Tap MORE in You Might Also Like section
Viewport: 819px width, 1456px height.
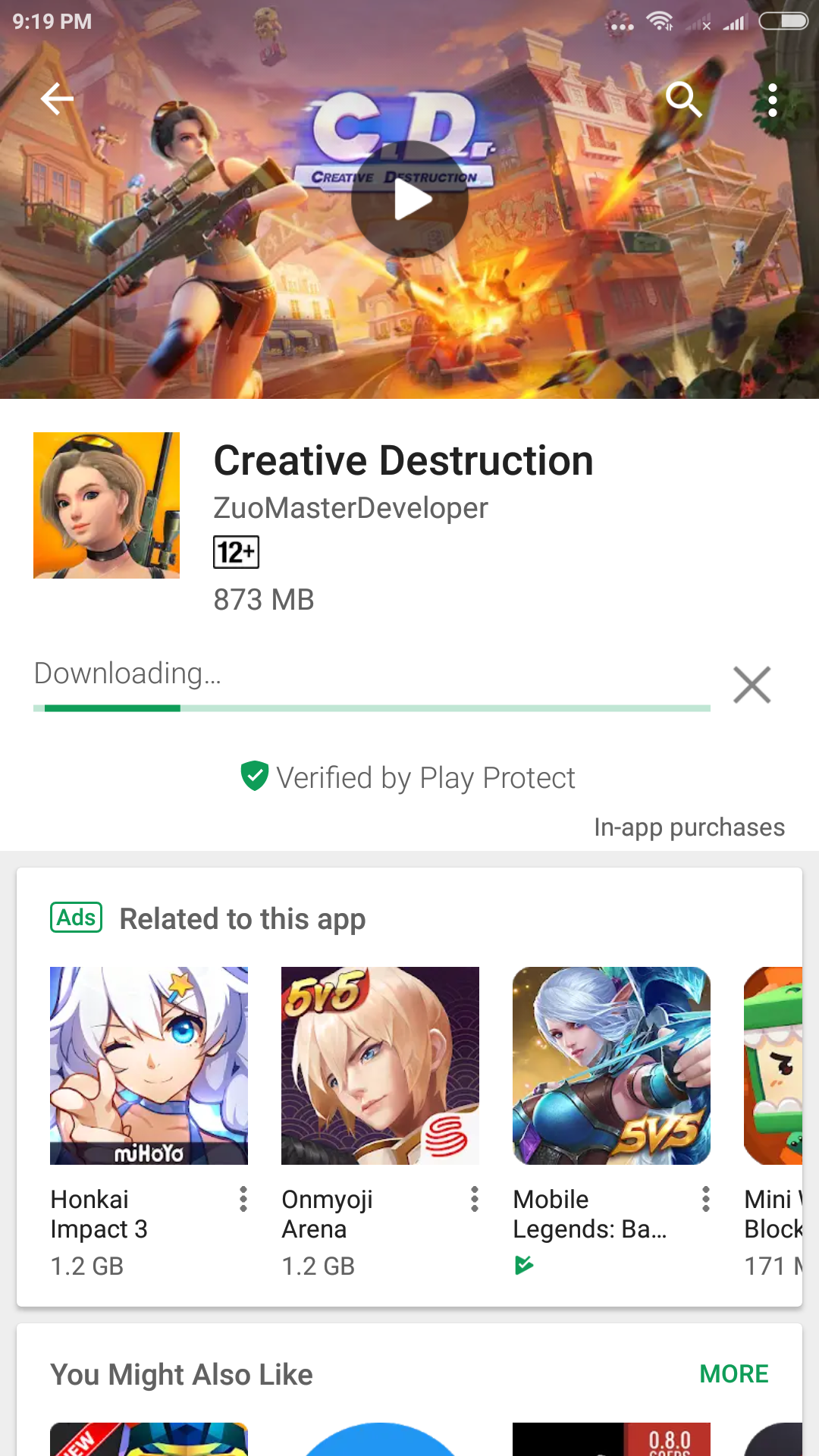733,1373
